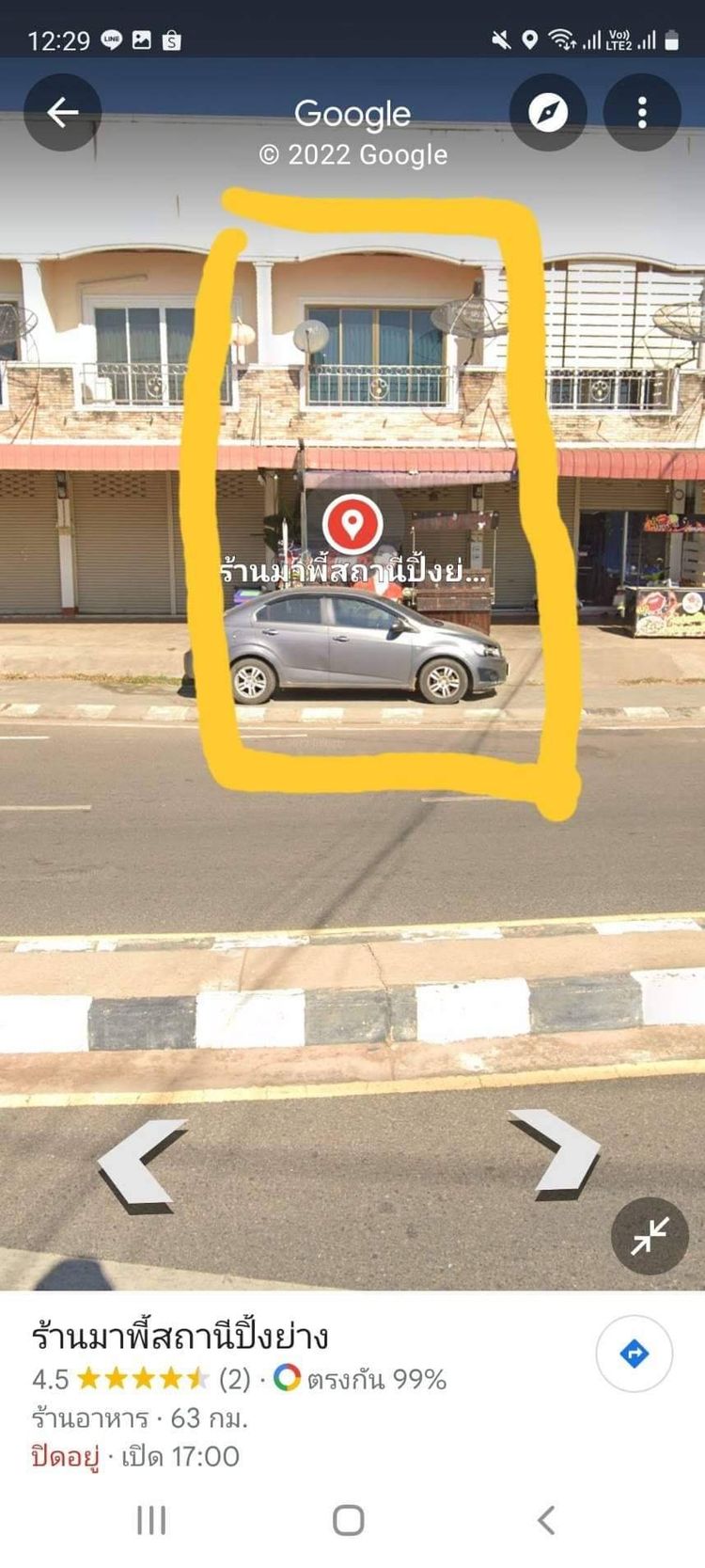Open the three-dot overflow menu

[642, 113]
